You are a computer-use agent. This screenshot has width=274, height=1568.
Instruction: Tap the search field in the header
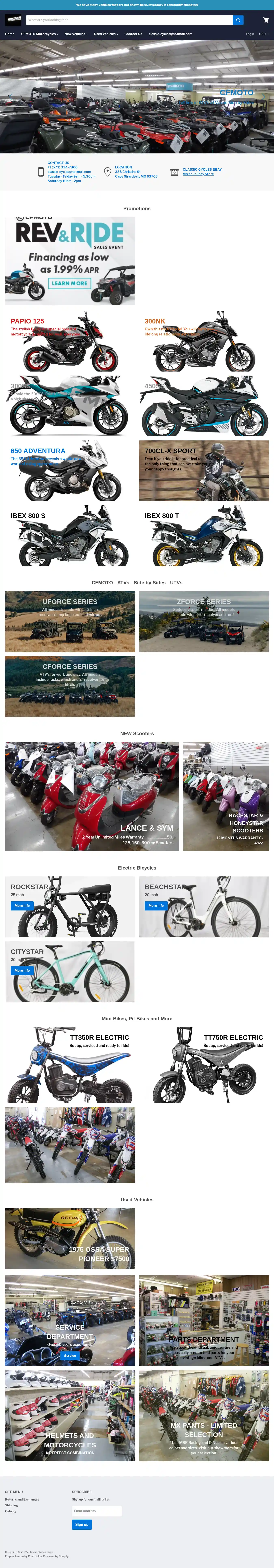[x=128, y=20]
